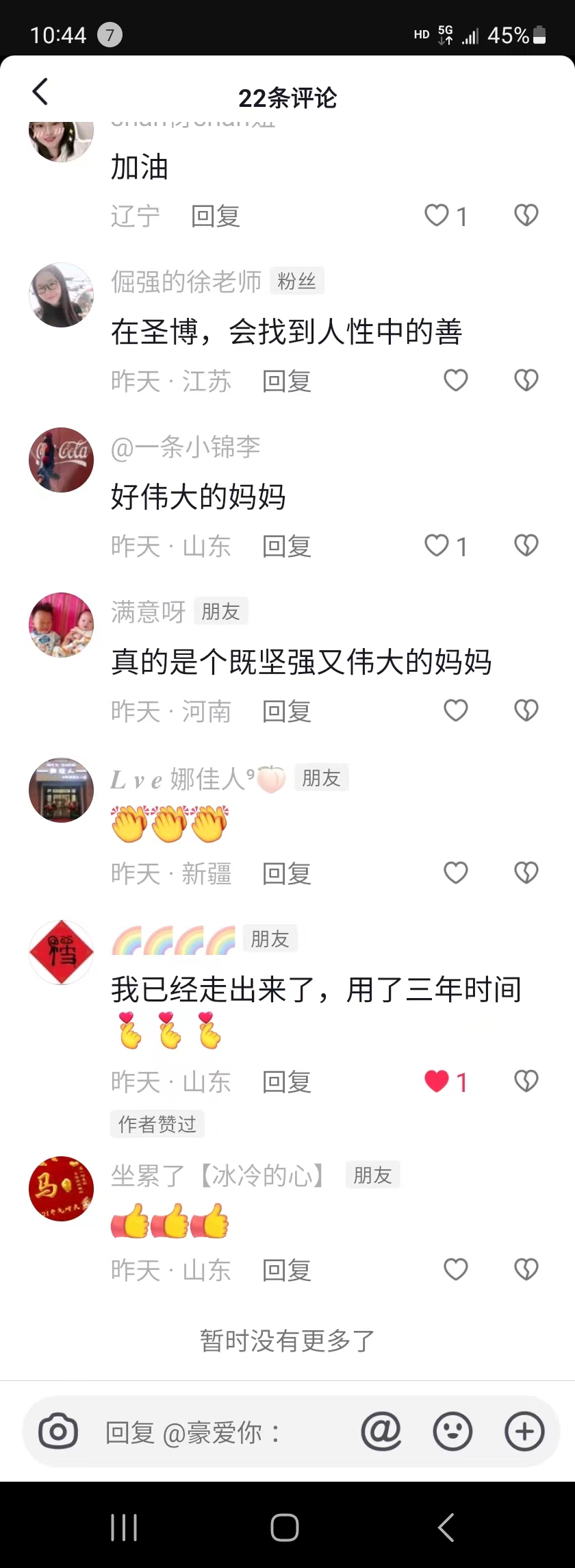Reply to 坐累了【冰冷的心】's thumbs-up comment

[x=286, y=1270]
